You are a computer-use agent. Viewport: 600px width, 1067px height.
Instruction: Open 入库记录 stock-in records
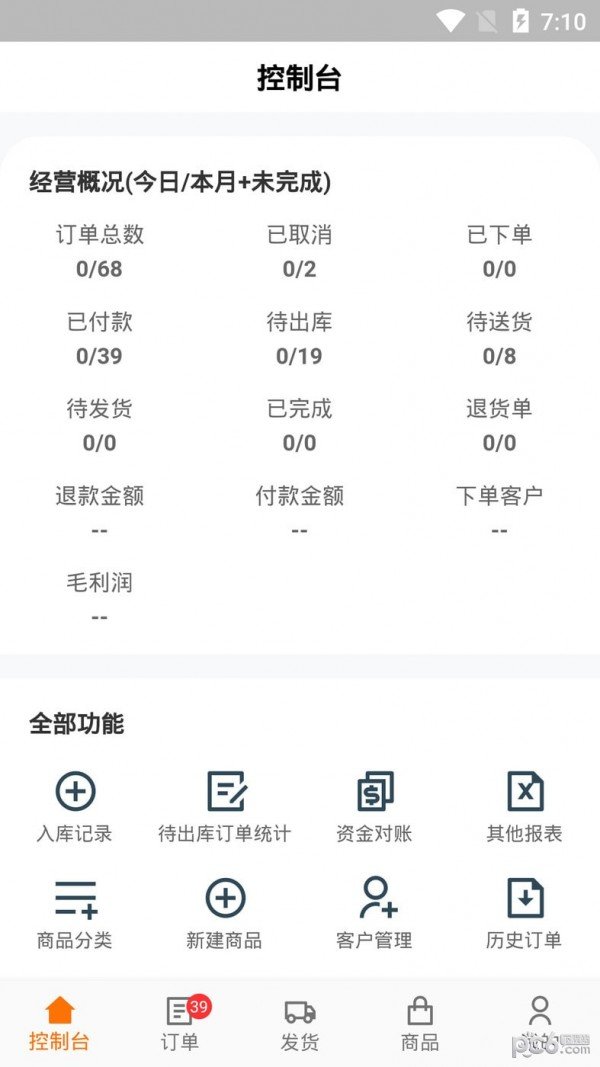(75, 805)
